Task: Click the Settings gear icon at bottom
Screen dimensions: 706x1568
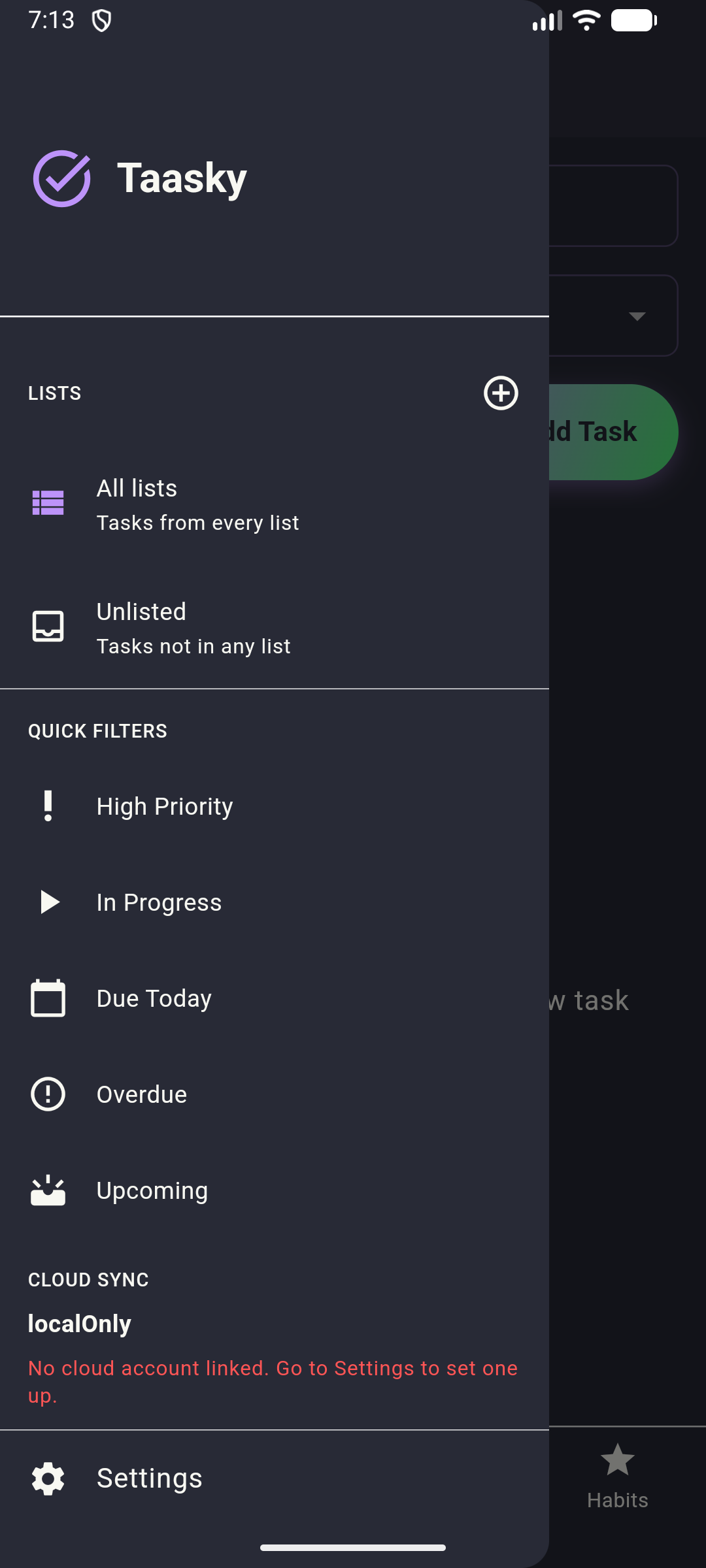Action: (48, 1478)
